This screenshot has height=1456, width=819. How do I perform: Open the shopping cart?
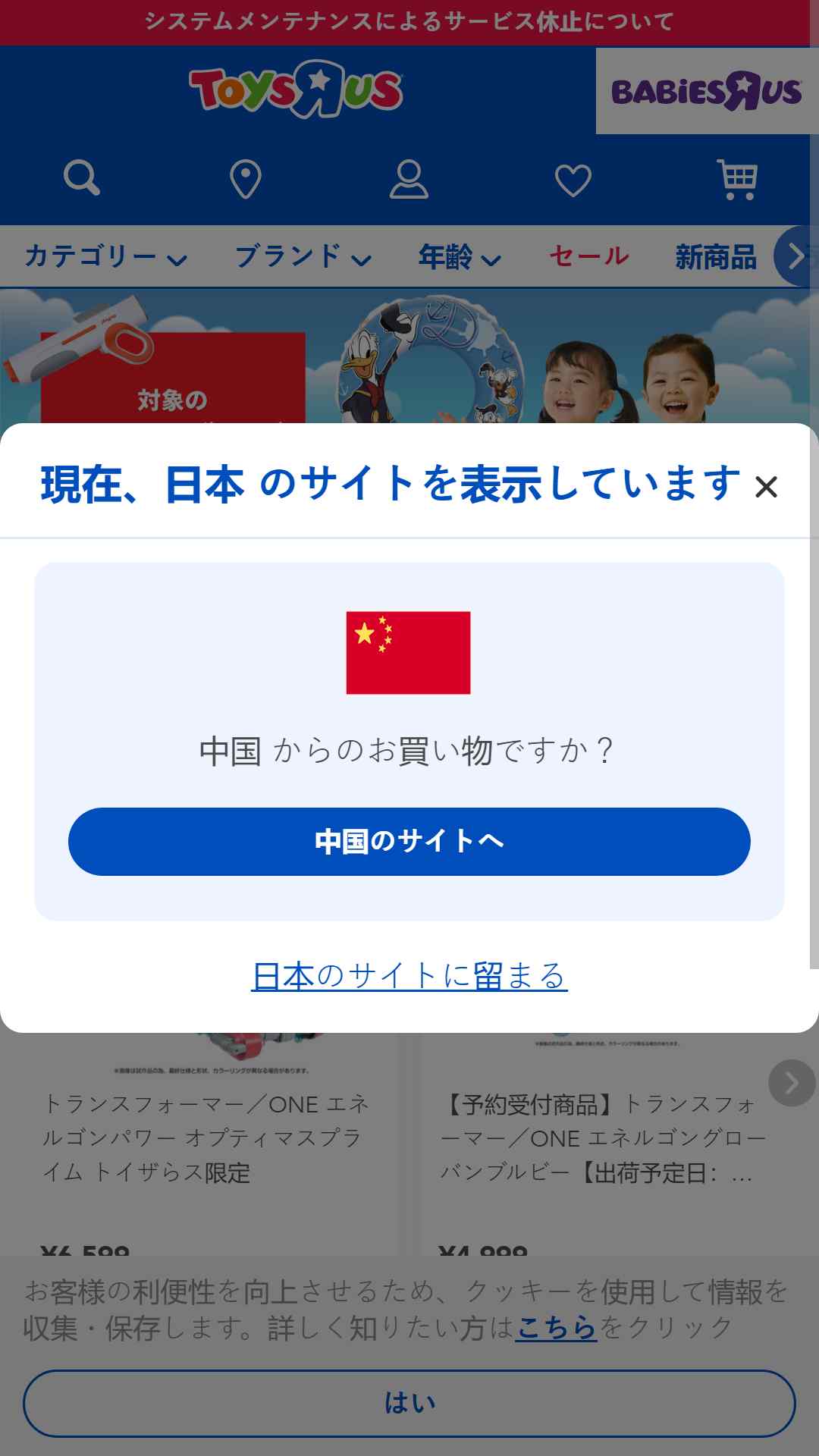point(737,180)
